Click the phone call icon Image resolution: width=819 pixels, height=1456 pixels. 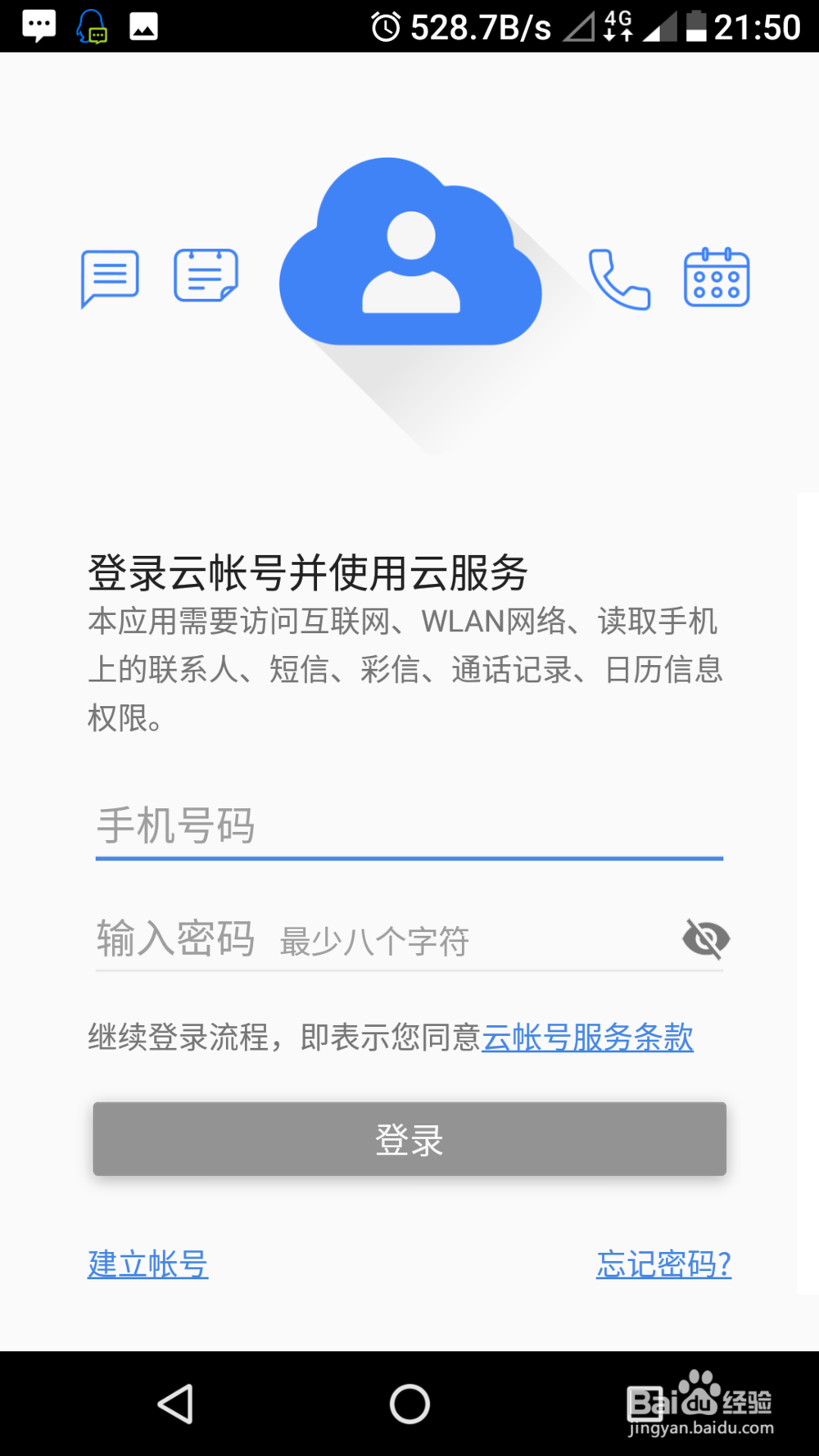[x=620, y=280]
